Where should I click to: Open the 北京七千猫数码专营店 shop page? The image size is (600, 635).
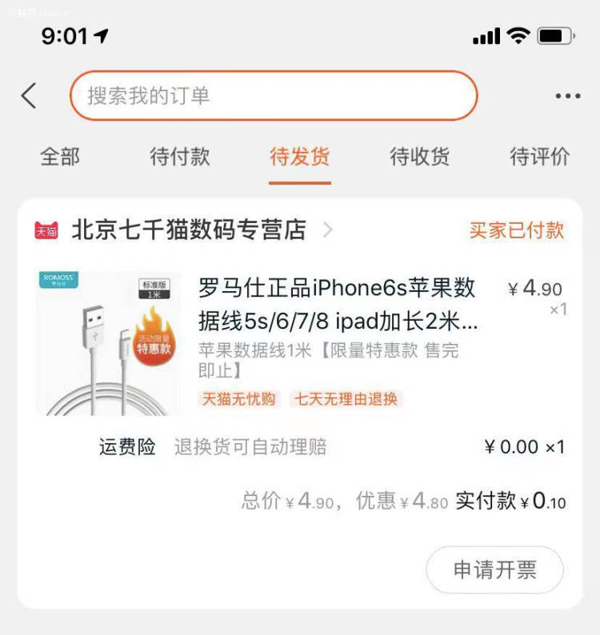tap(190, 230)
